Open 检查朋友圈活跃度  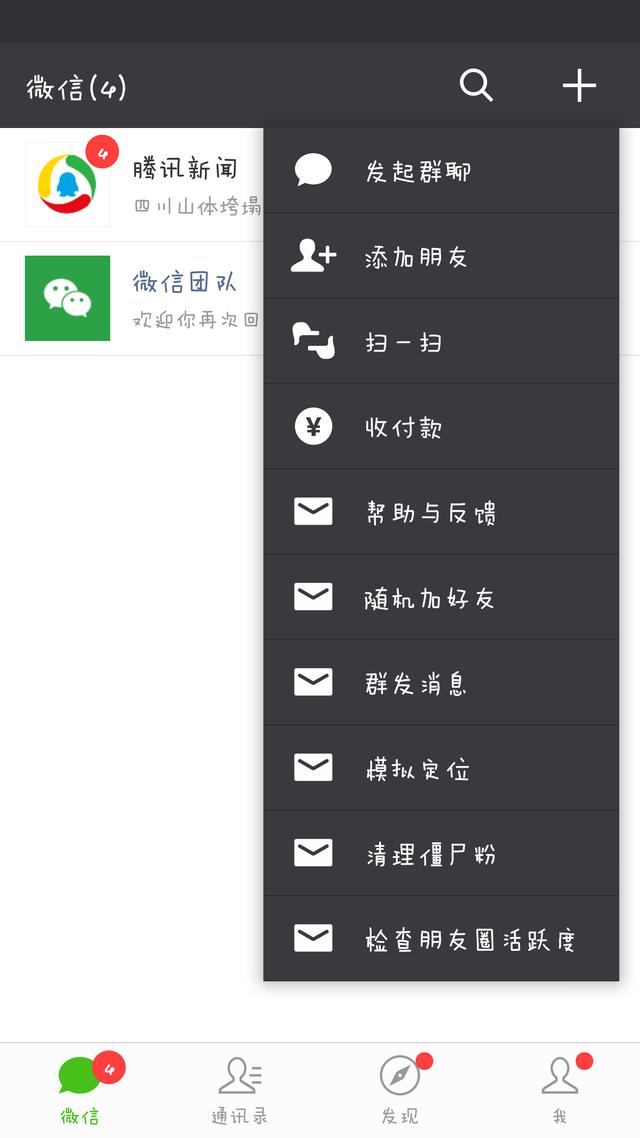441,940
